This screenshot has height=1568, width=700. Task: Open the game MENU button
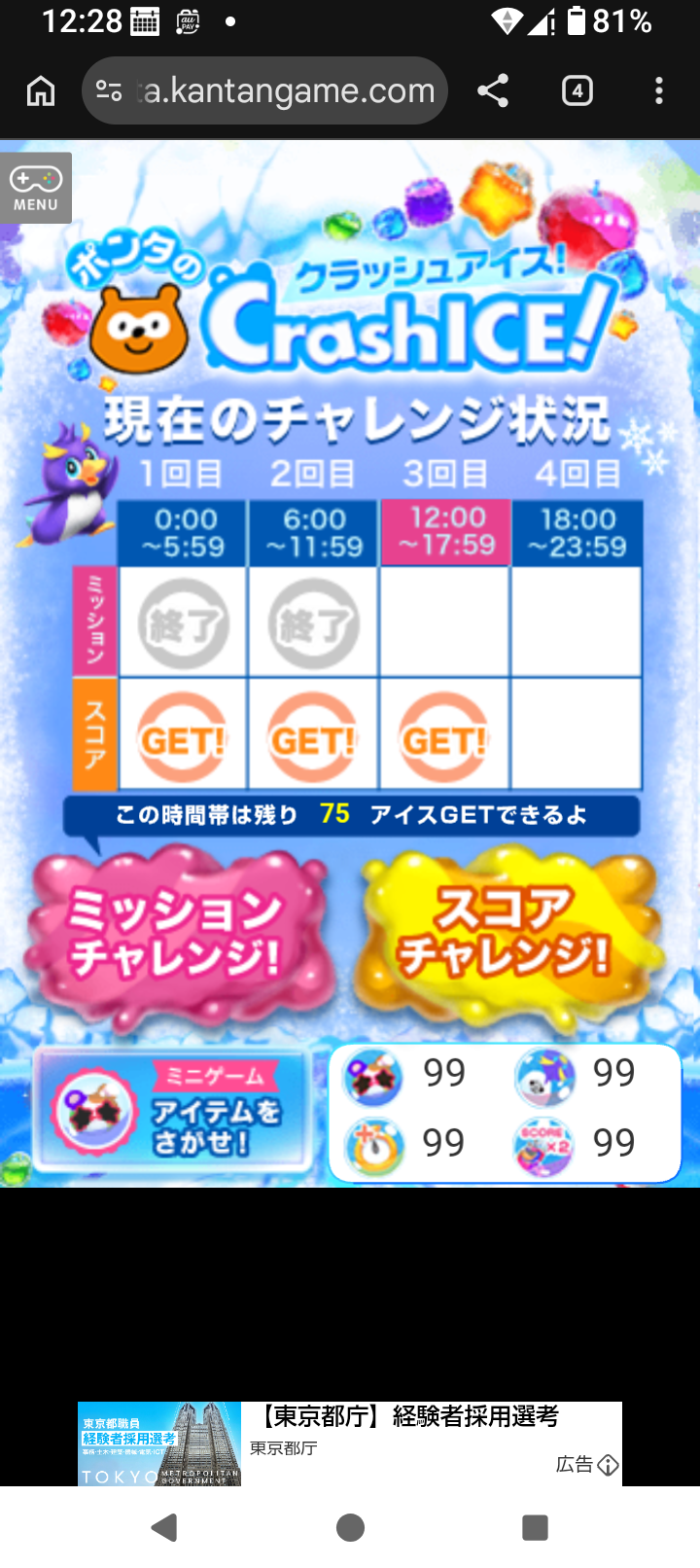coord(36,188)
